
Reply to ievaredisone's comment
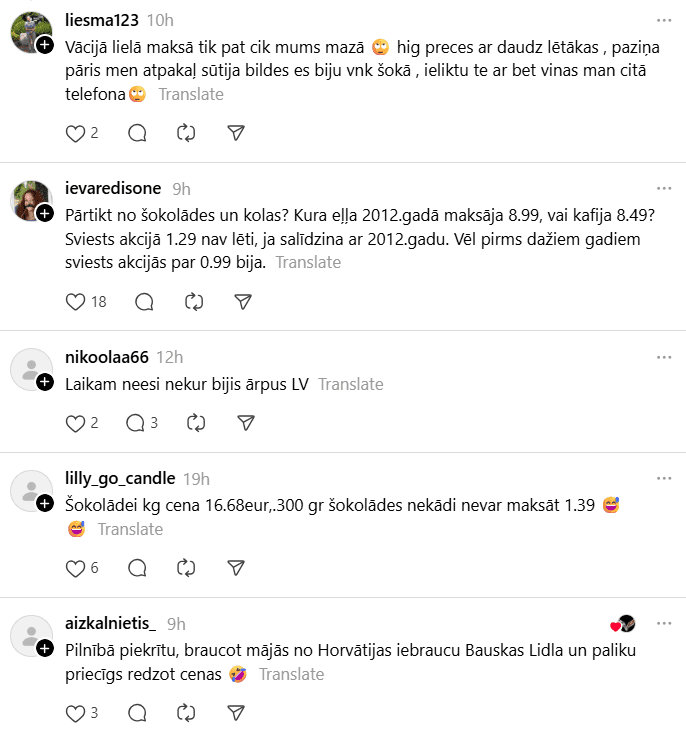[144, 301]
